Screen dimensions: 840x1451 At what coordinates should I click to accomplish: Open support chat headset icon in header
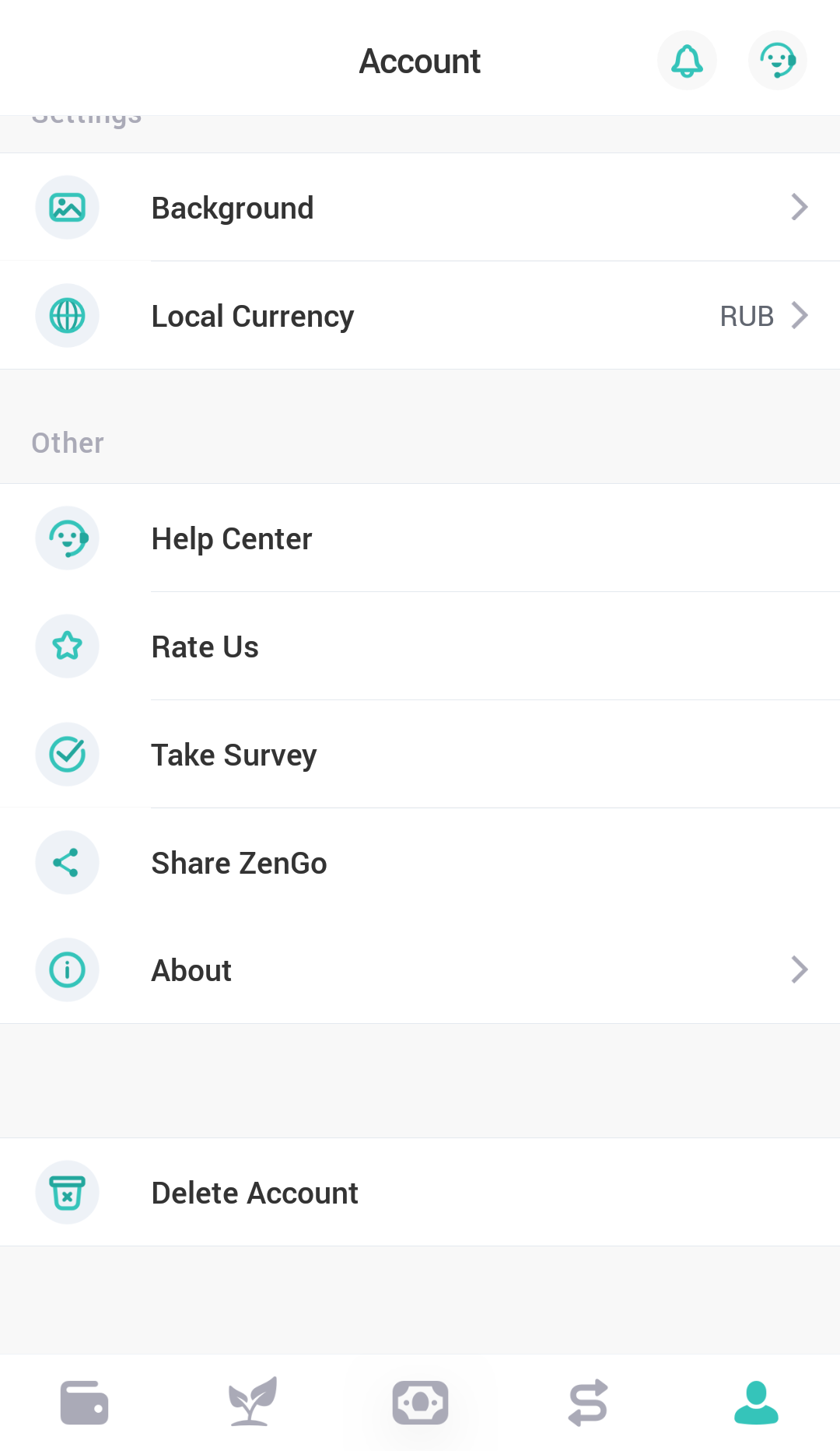(x=778, y=61)
